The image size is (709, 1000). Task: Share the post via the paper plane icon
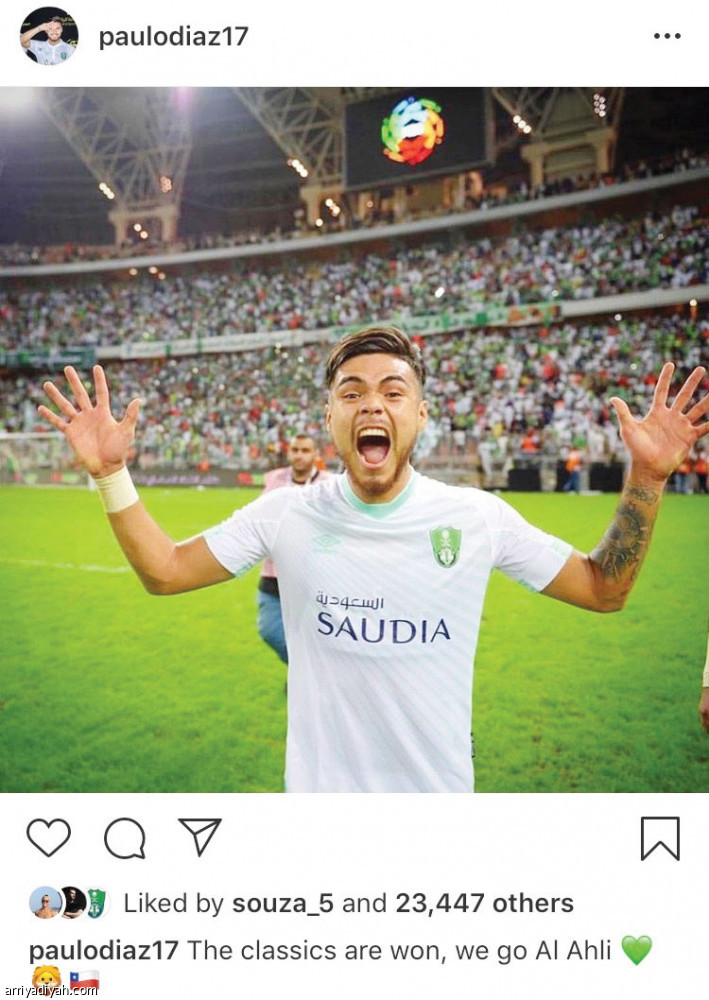click(x=200, y=837)
